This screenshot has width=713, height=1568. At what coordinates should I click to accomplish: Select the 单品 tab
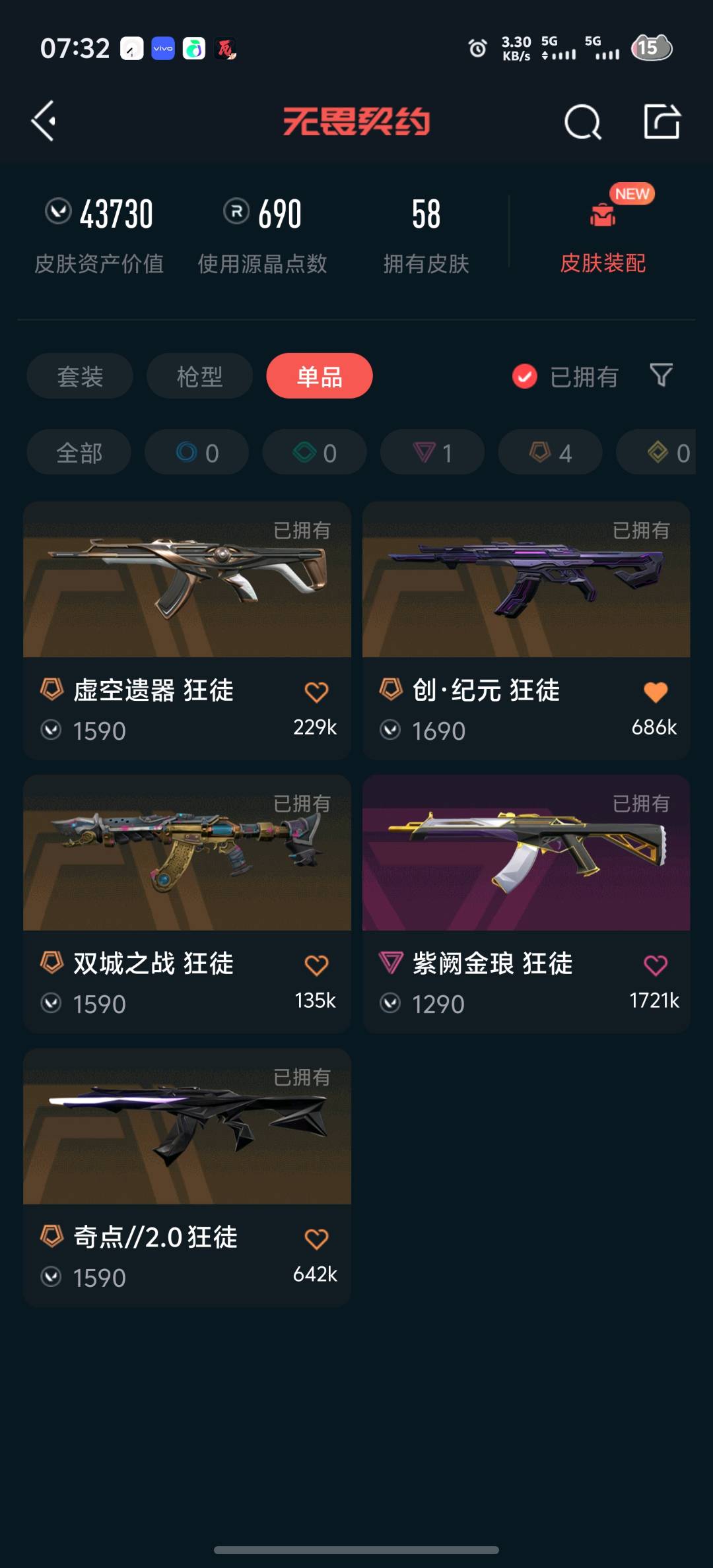coord(320,376)
